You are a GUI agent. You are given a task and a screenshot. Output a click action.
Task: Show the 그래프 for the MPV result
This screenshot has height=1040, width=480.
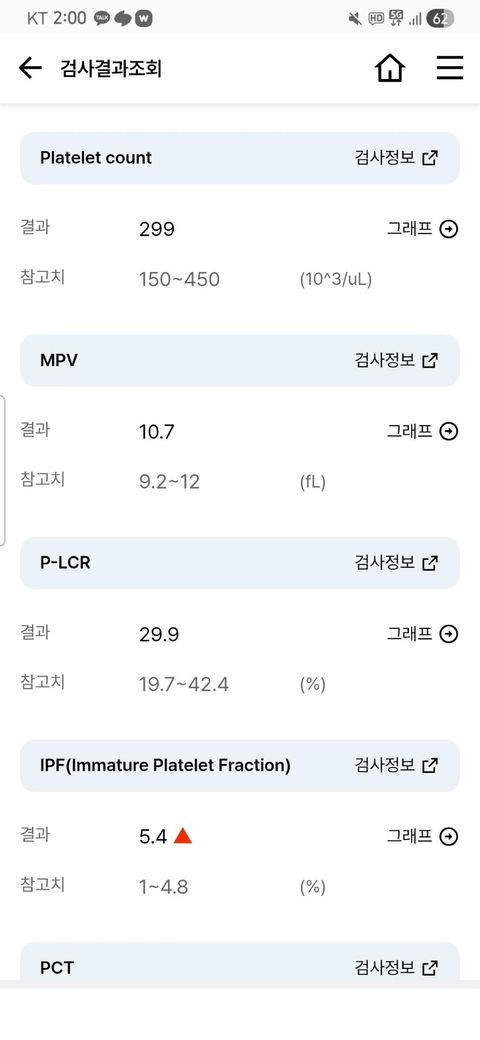click(x=423, y=432)
